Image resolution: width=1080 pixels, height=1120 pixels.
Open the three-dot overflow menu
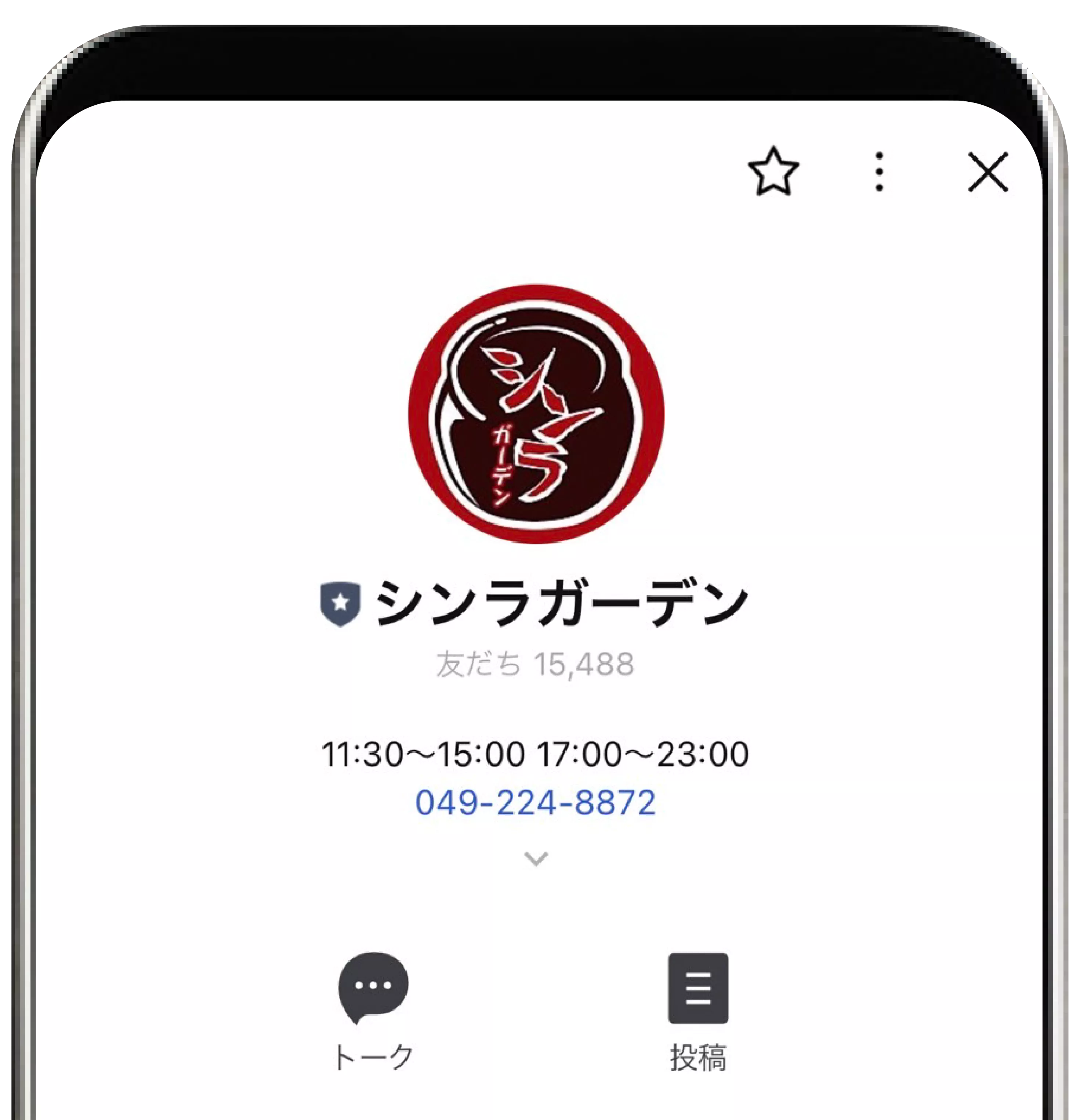[880, 171]
